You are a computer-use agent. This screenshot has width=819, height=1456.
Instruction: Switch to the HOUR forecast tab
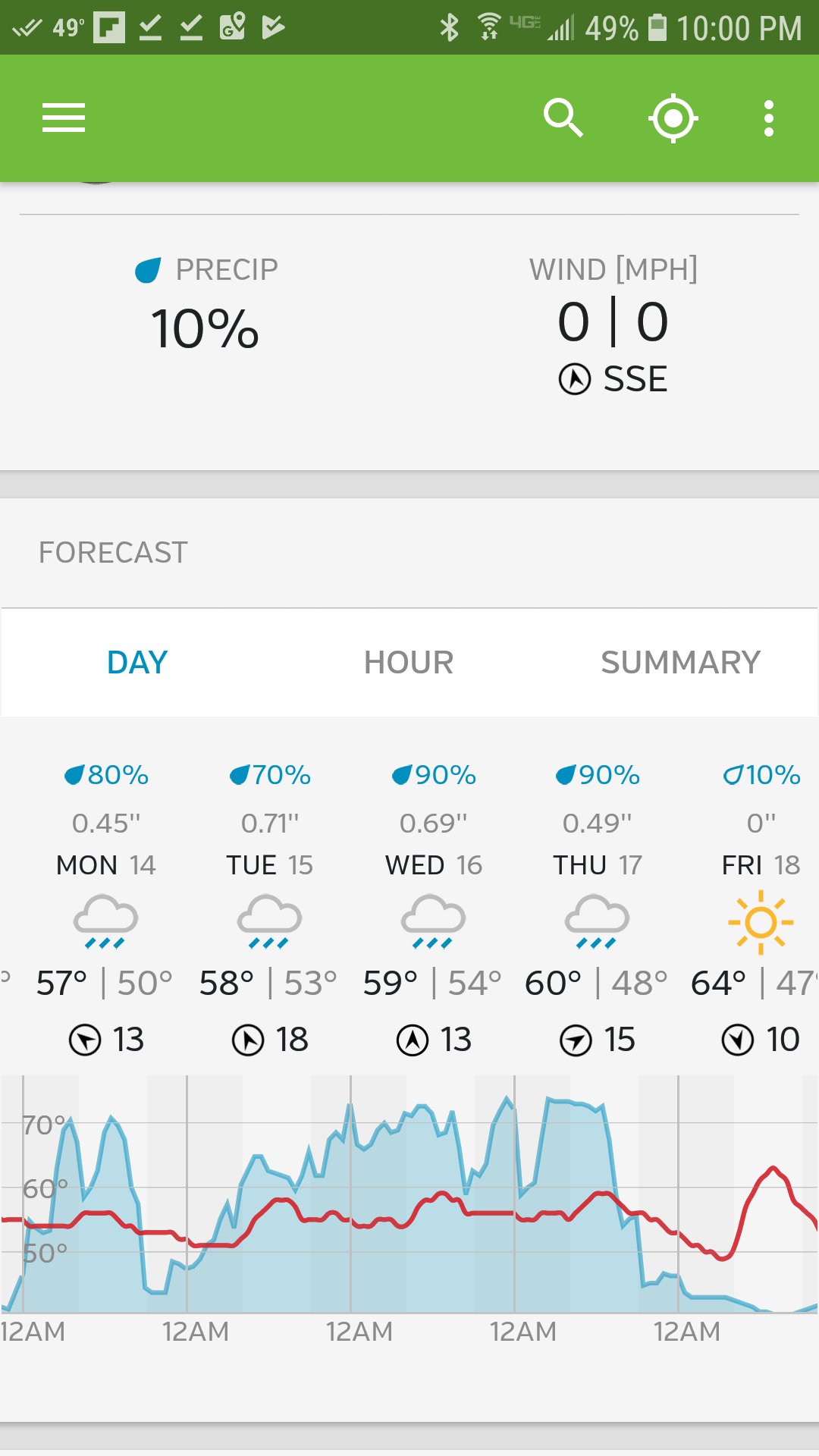[x=409, y=663]
